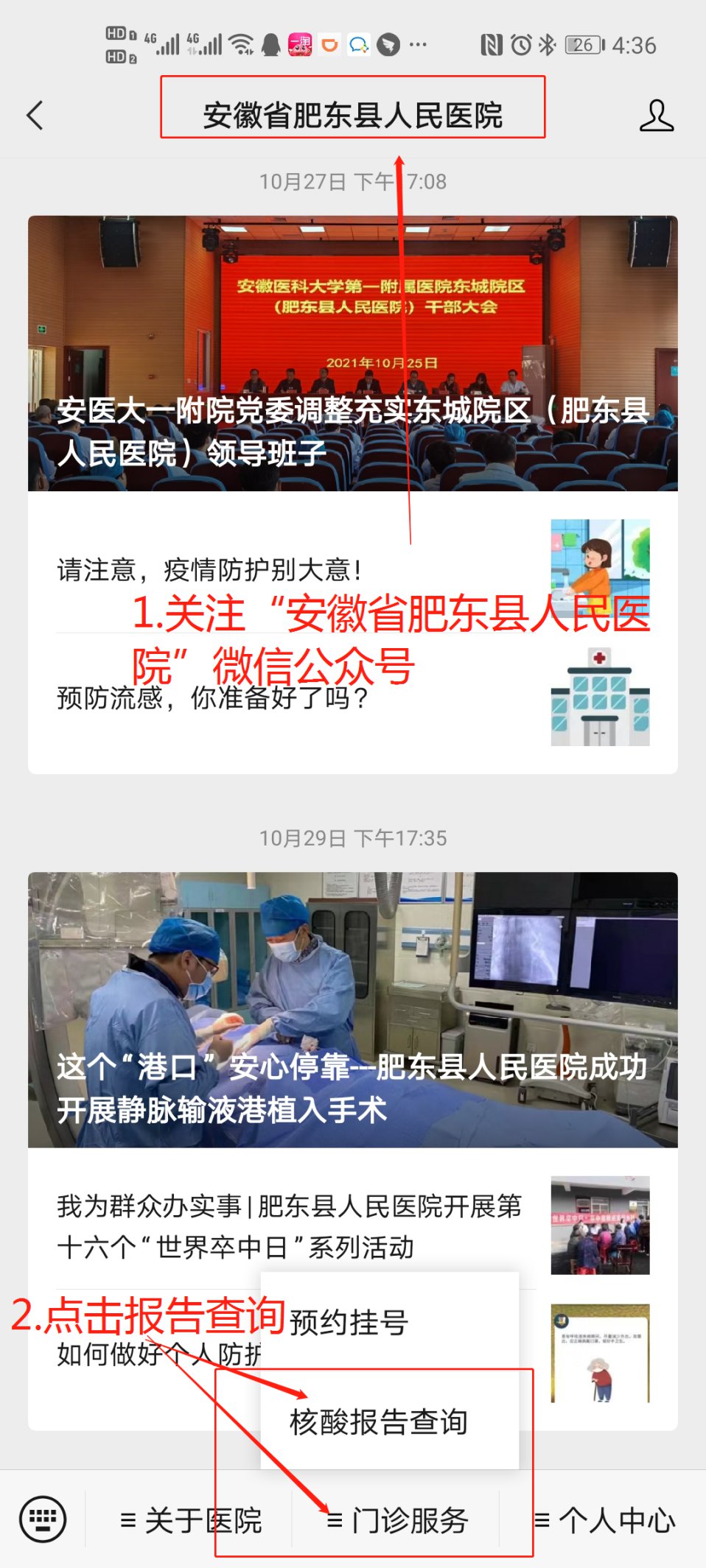Open the 安医大一附院党委调整充实东城院区 article

pyautogui.click(x=352, y=354)
